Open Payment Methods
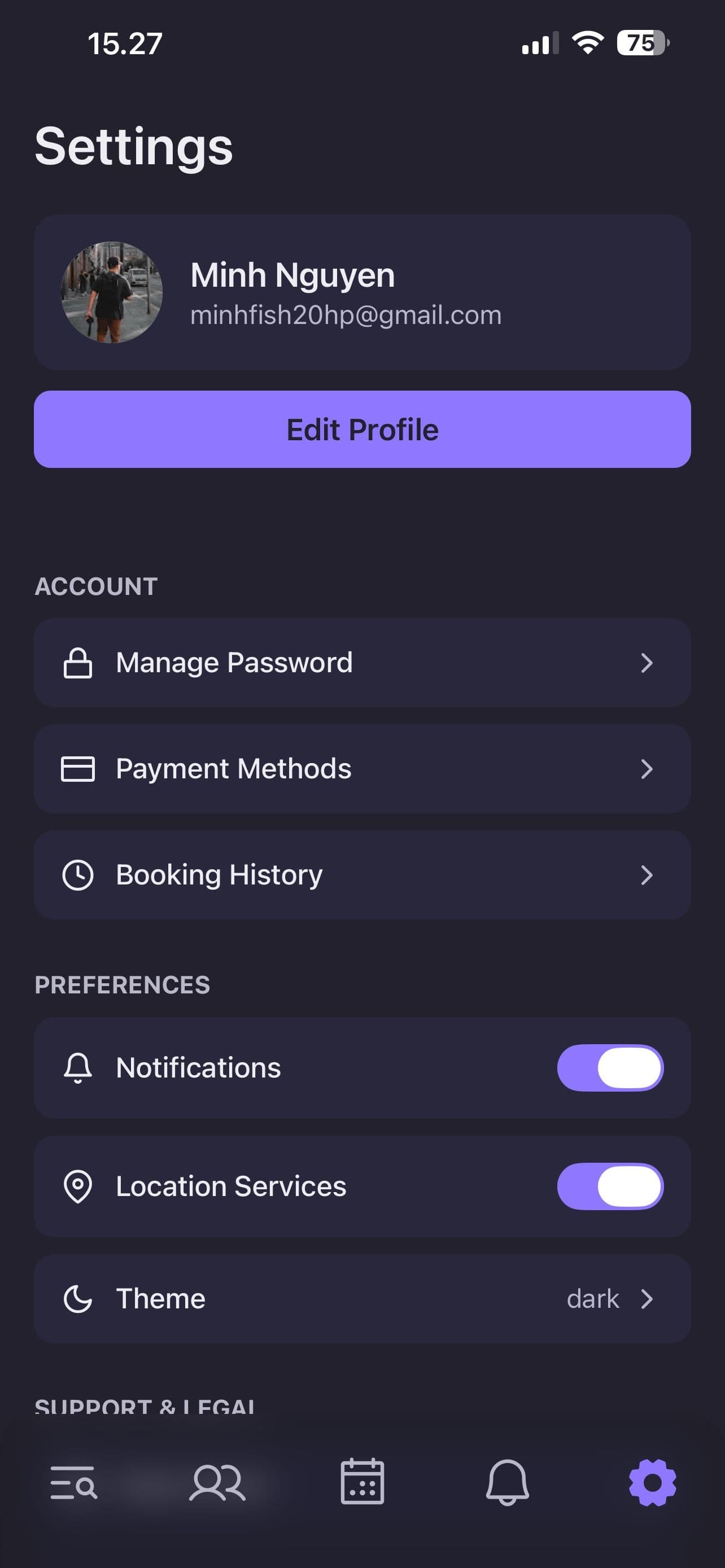725x1568 pixels. [x=362, y=768]
